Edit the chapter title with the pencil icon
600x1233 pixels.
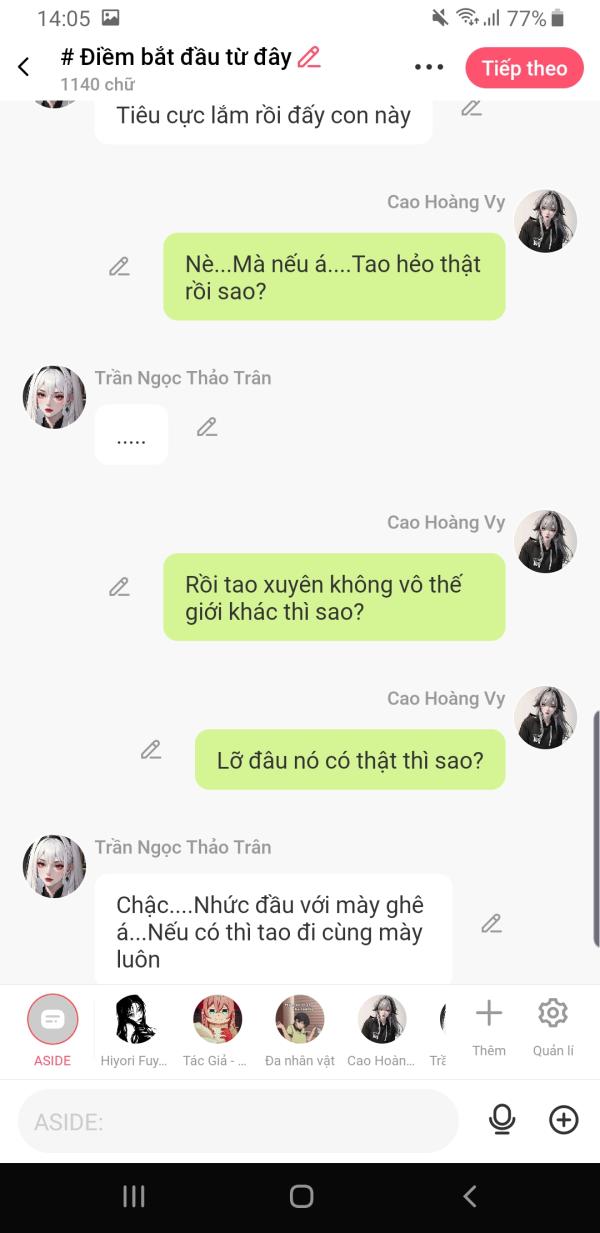pyautogui.click(x=309, y=57)
